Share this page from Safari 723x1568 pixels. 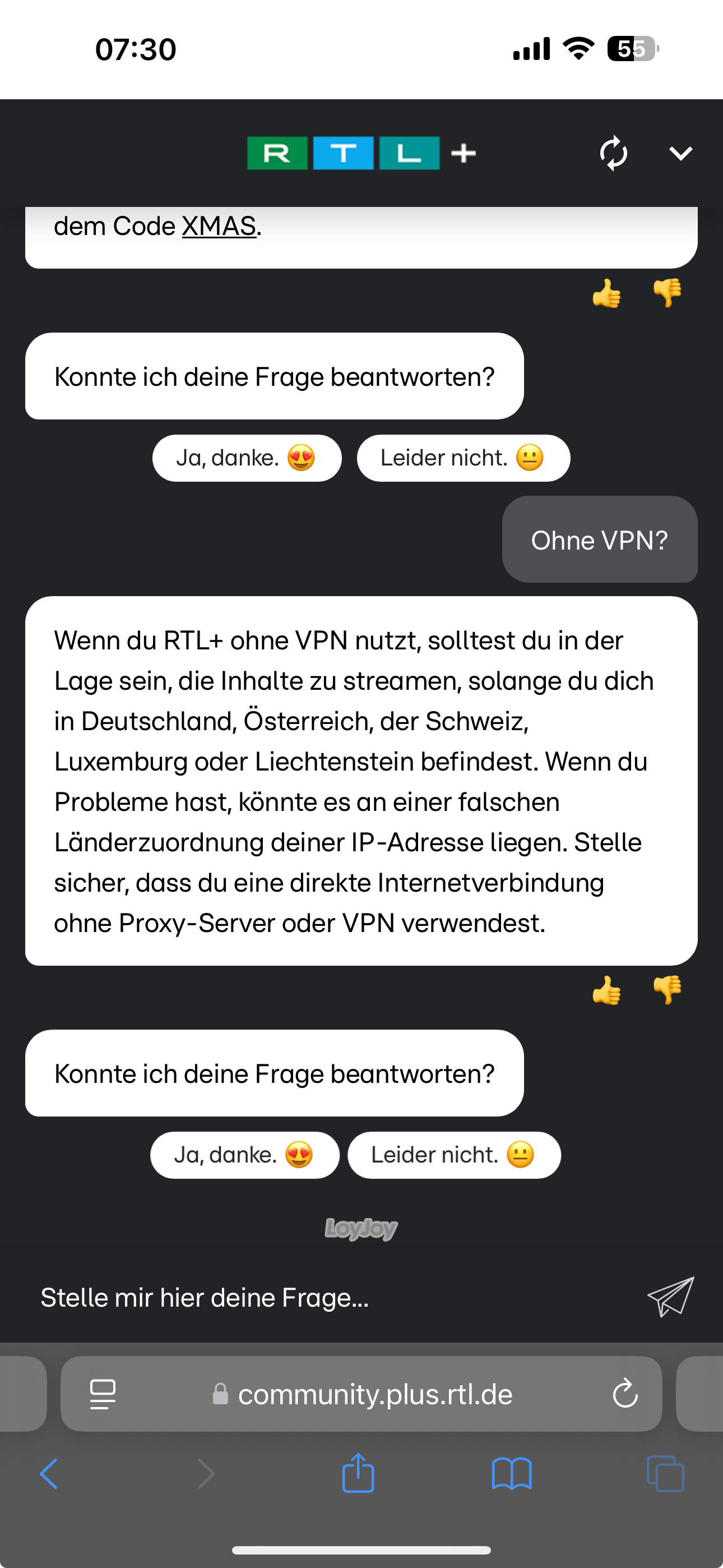[358, 1473]
